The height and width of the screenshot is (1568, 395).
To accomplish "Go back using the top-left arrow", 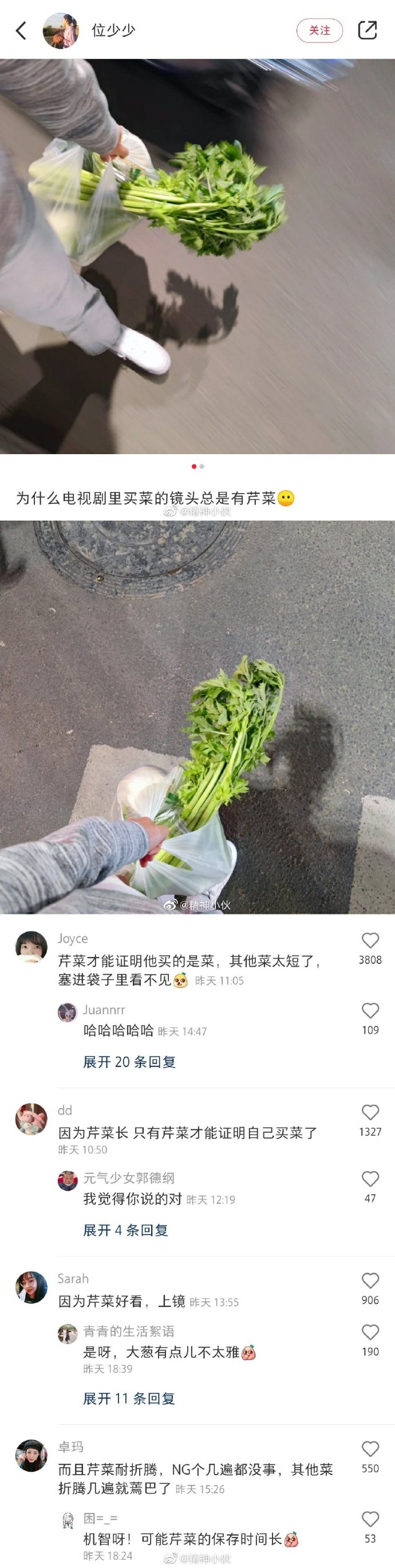I will [21, 30].
